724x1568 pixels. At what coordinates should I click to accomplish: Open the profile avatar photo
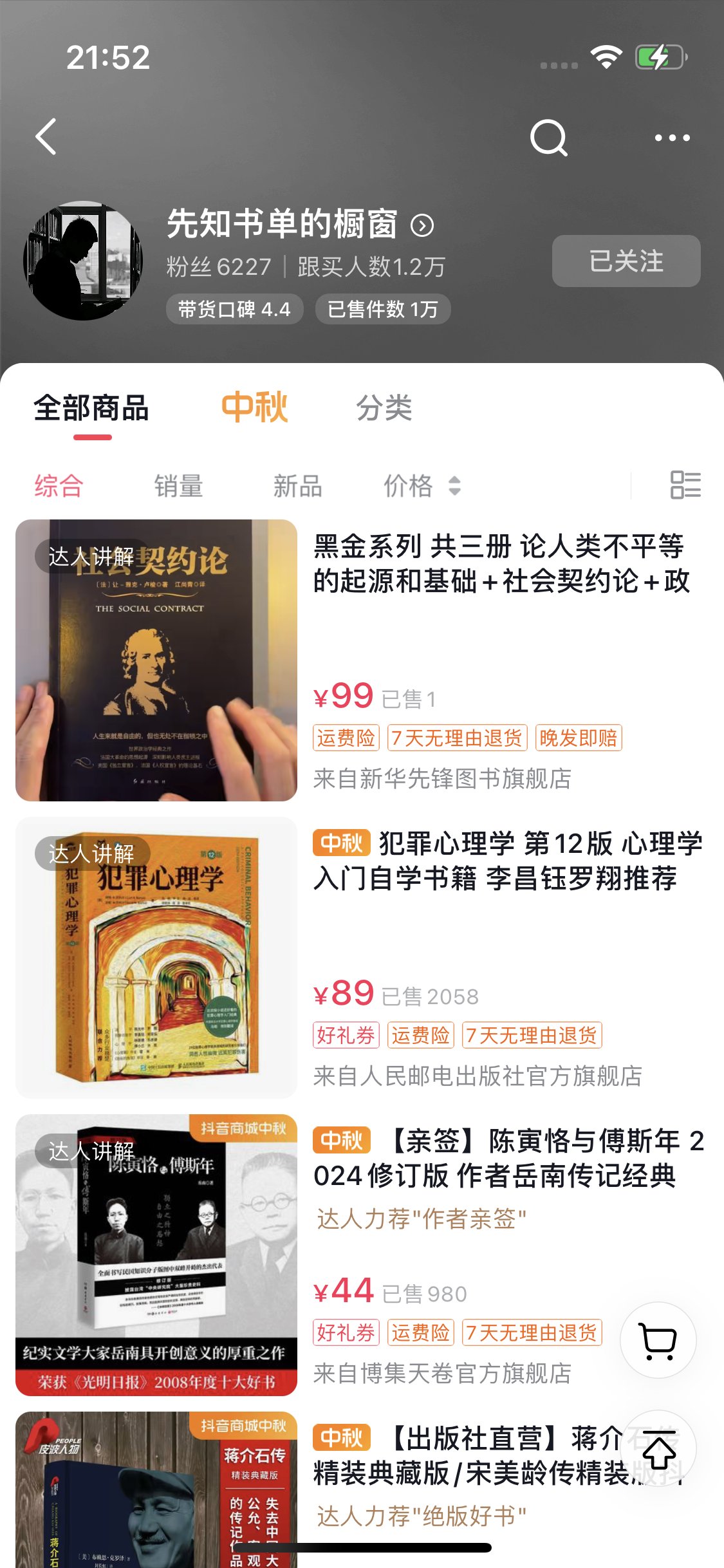coord(82,261)
